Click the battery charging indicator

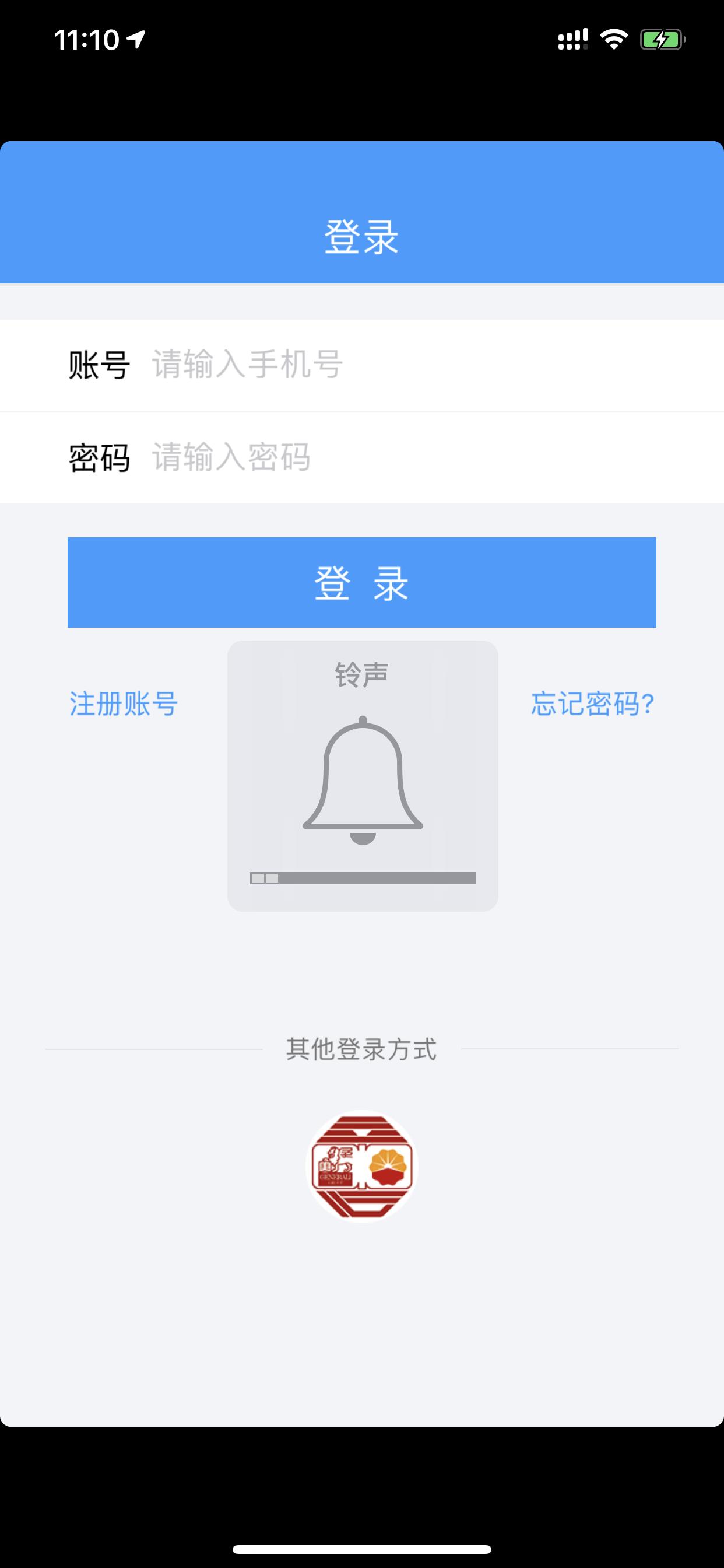click(x=660, y=38)
